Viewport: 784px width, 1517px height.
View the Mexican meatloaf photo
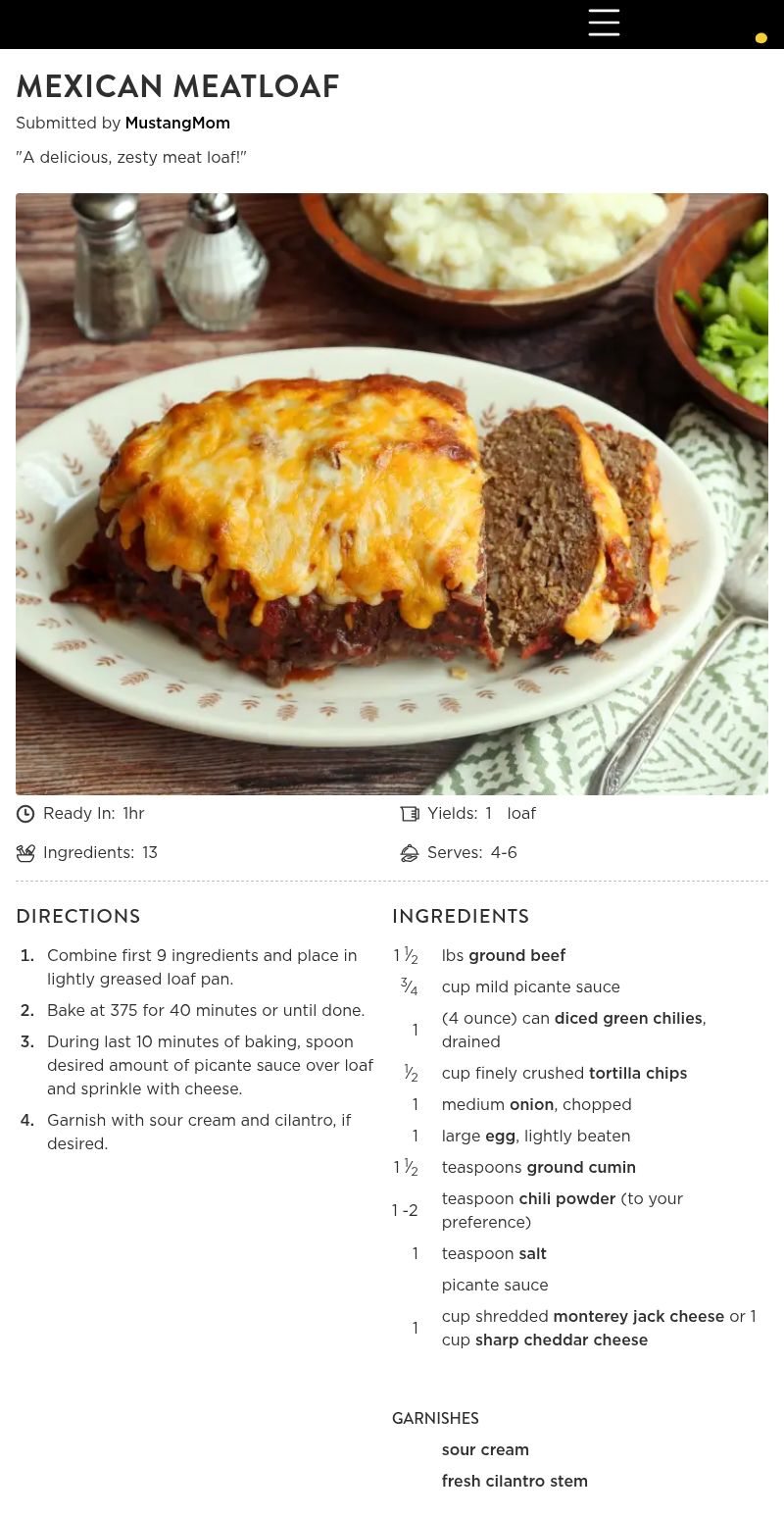click(x=392, y=493)
